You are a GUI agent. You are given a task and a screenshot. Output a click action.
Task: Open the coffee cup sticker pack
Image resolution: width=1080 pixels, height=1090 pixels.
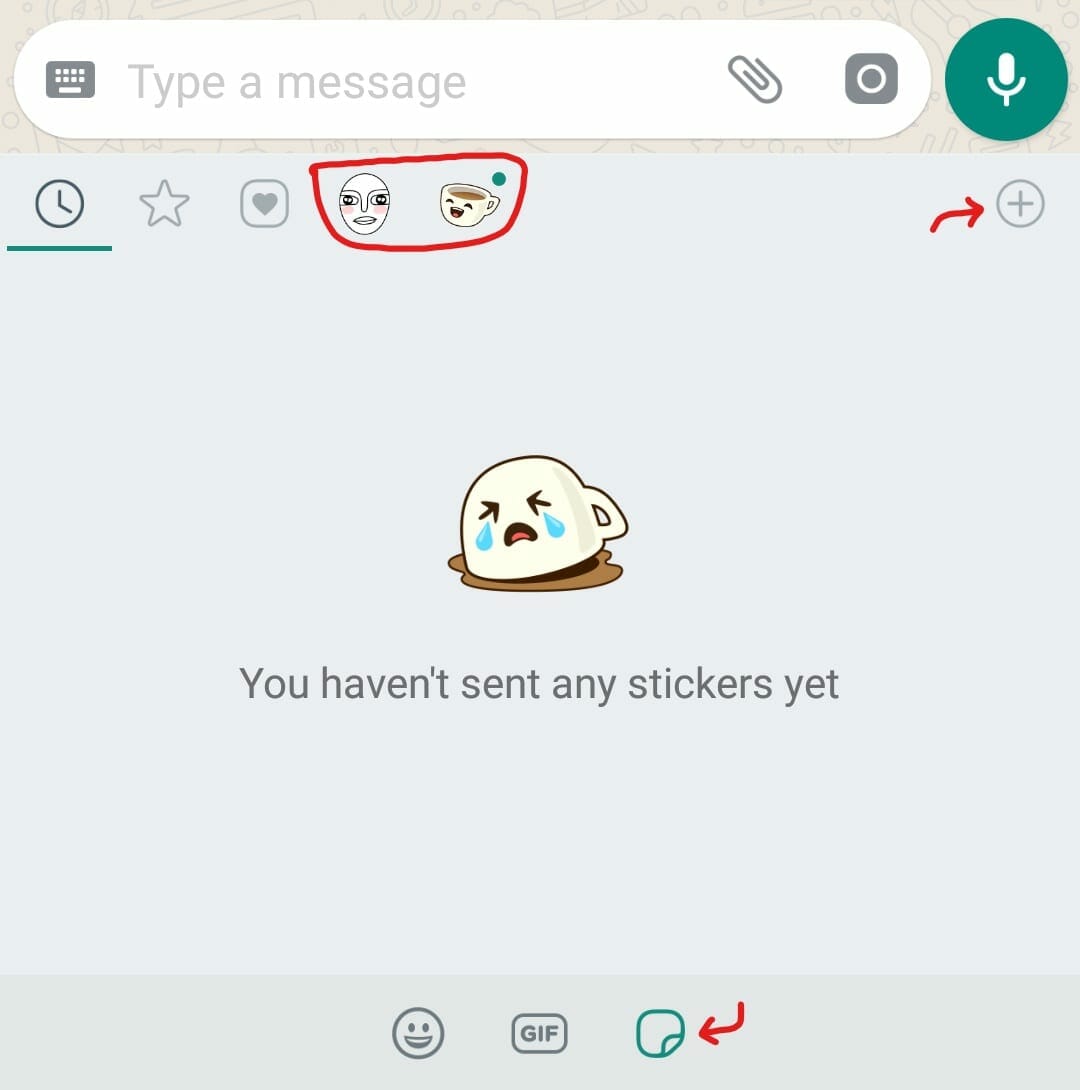465,205
